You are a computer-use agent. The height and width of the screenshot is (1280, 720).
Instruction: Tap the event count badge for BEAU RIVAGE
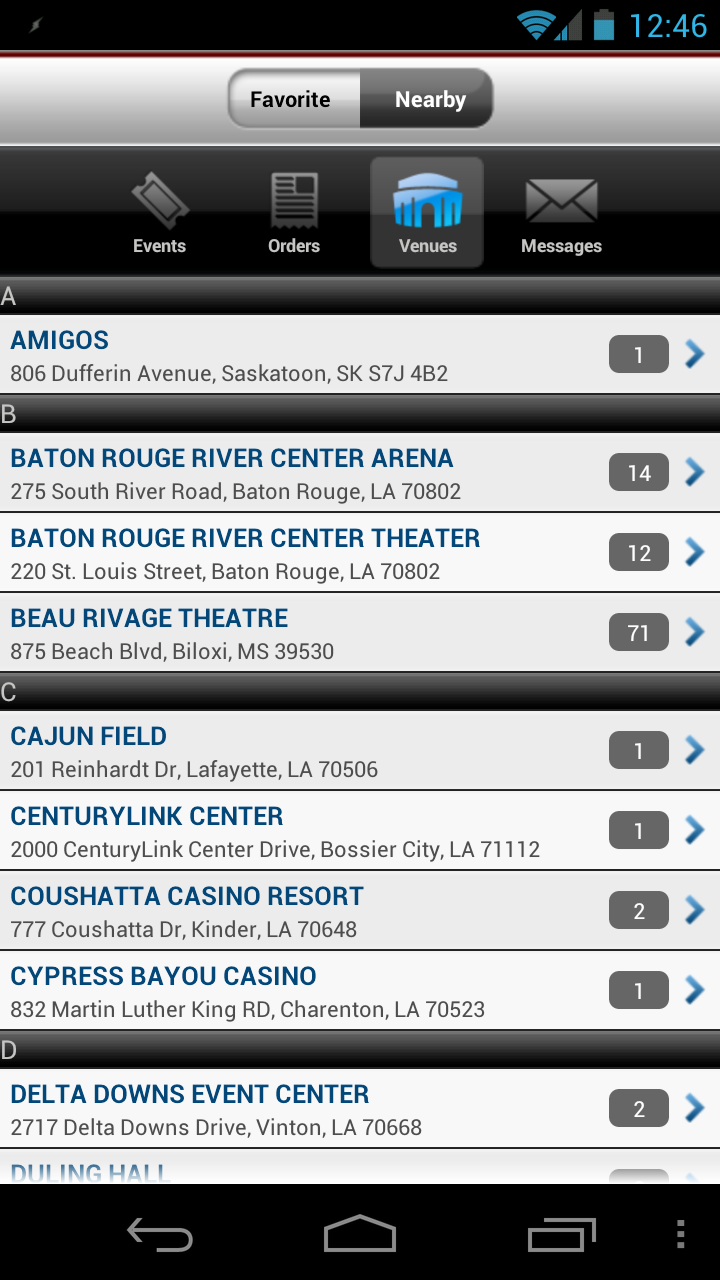(638, 631)
